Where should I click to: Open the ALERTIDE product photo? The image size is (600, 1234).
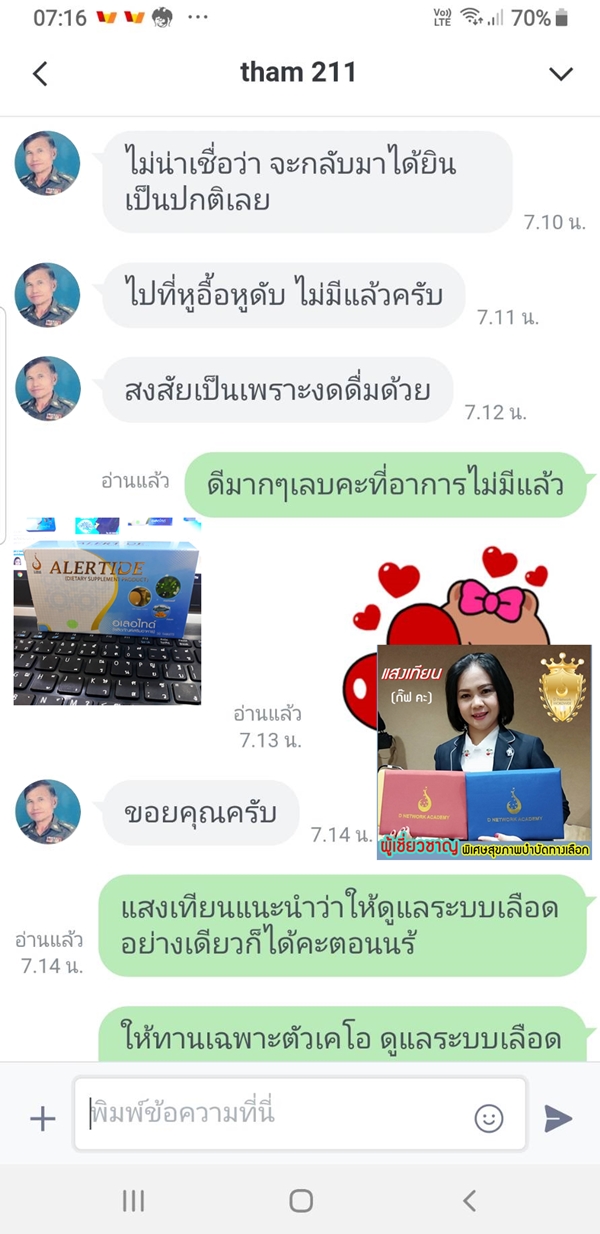tap(107, 612)
